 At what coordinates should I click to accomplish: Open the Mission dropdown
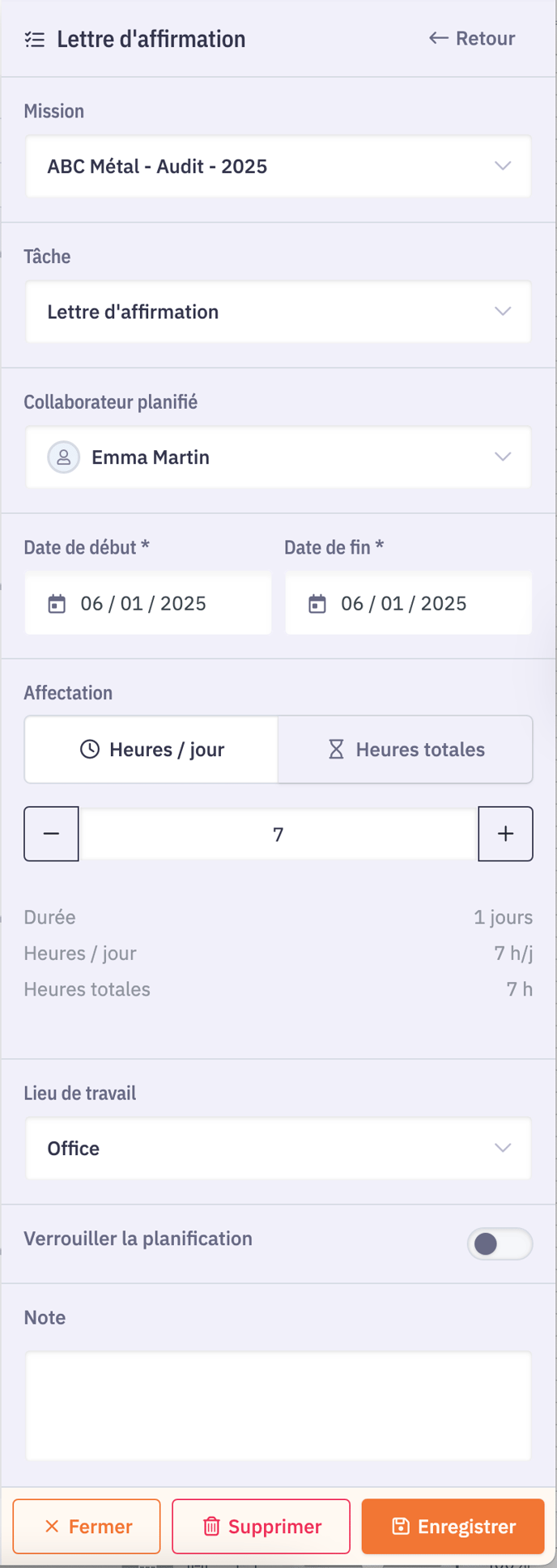(x=278, y=167)
